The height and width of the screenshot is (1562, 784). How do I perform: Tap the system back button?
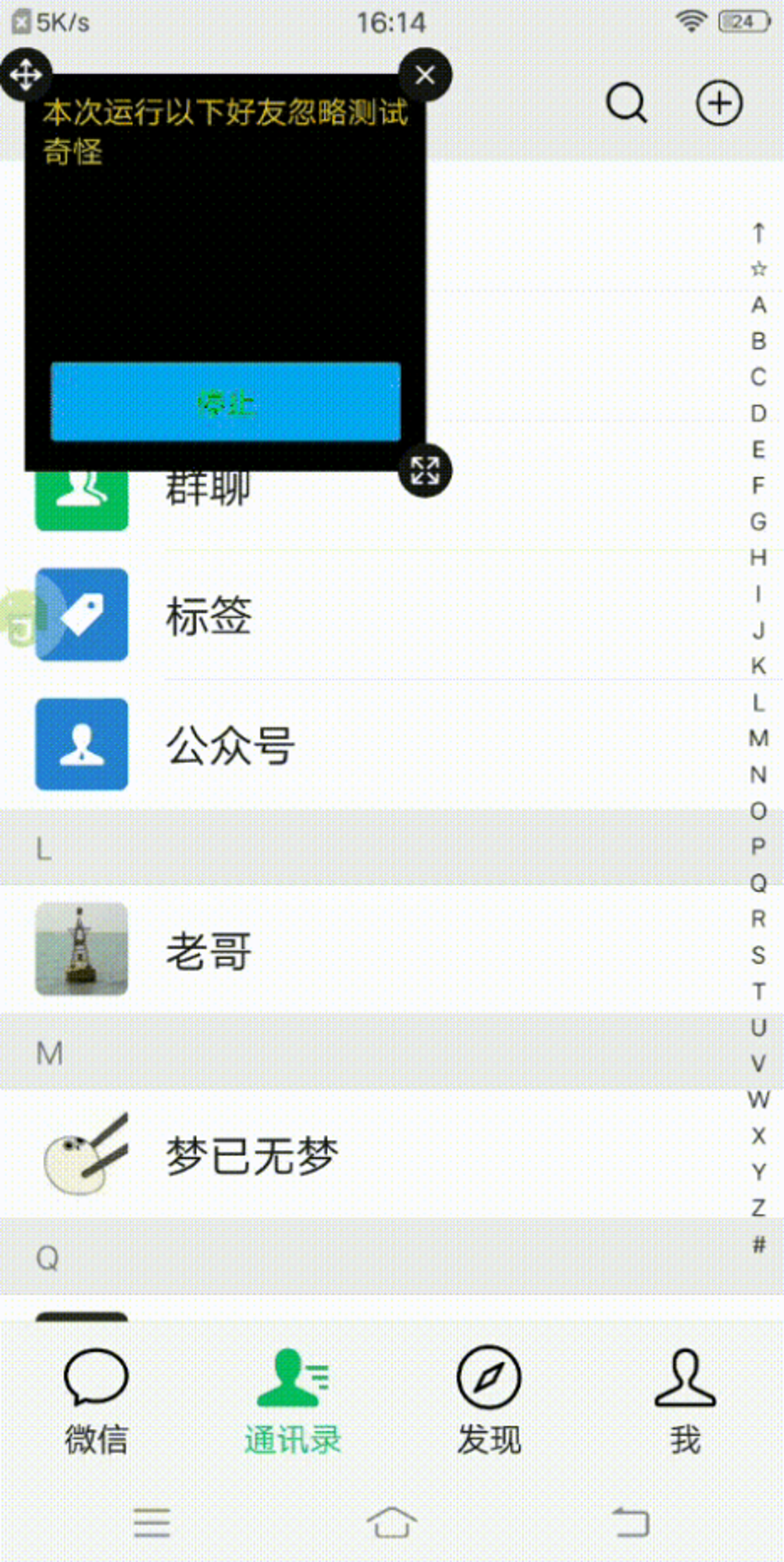click(x=631, y=1522)
